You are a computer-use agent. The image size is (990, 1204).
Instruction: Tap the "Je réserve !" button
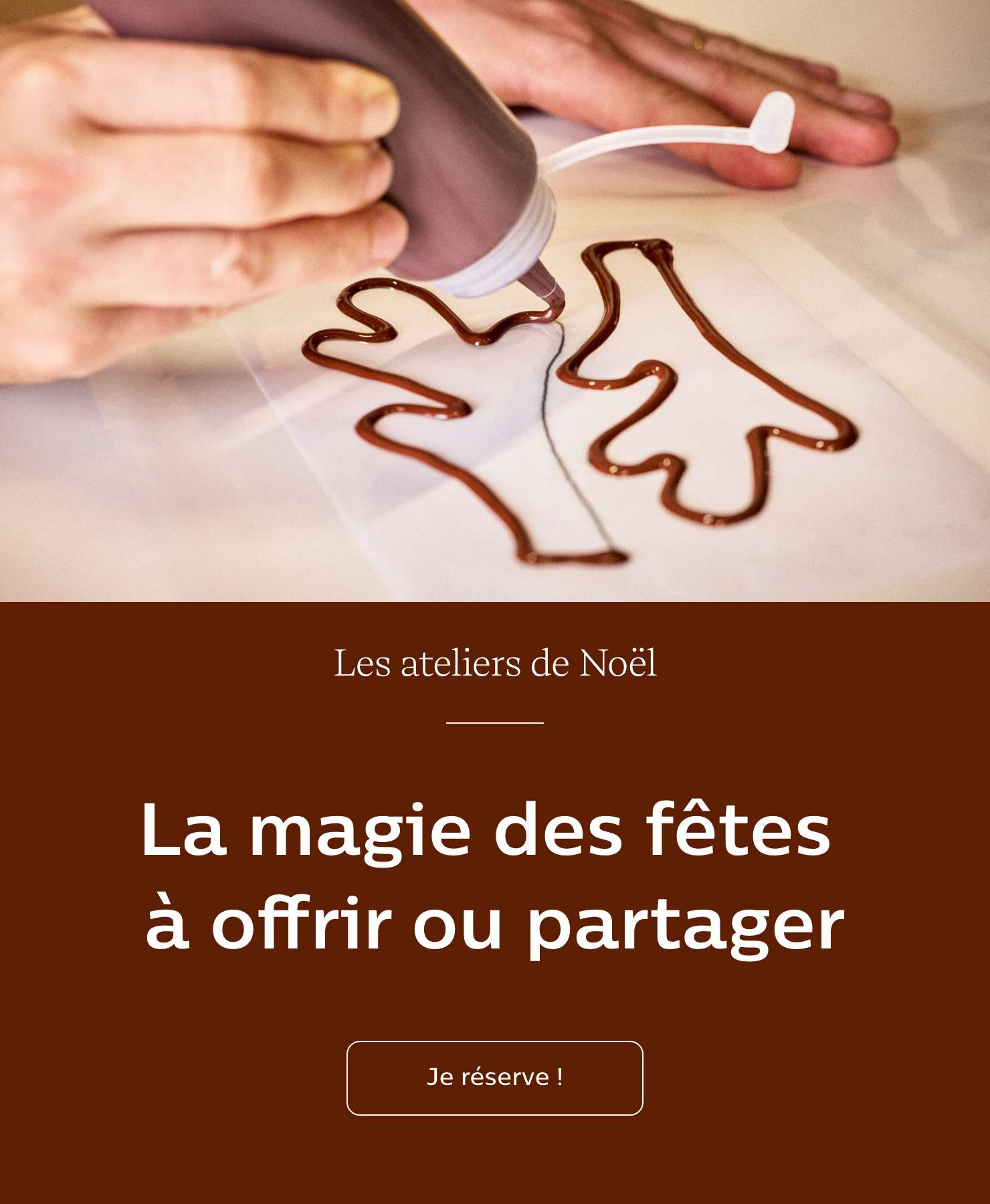494,1078
